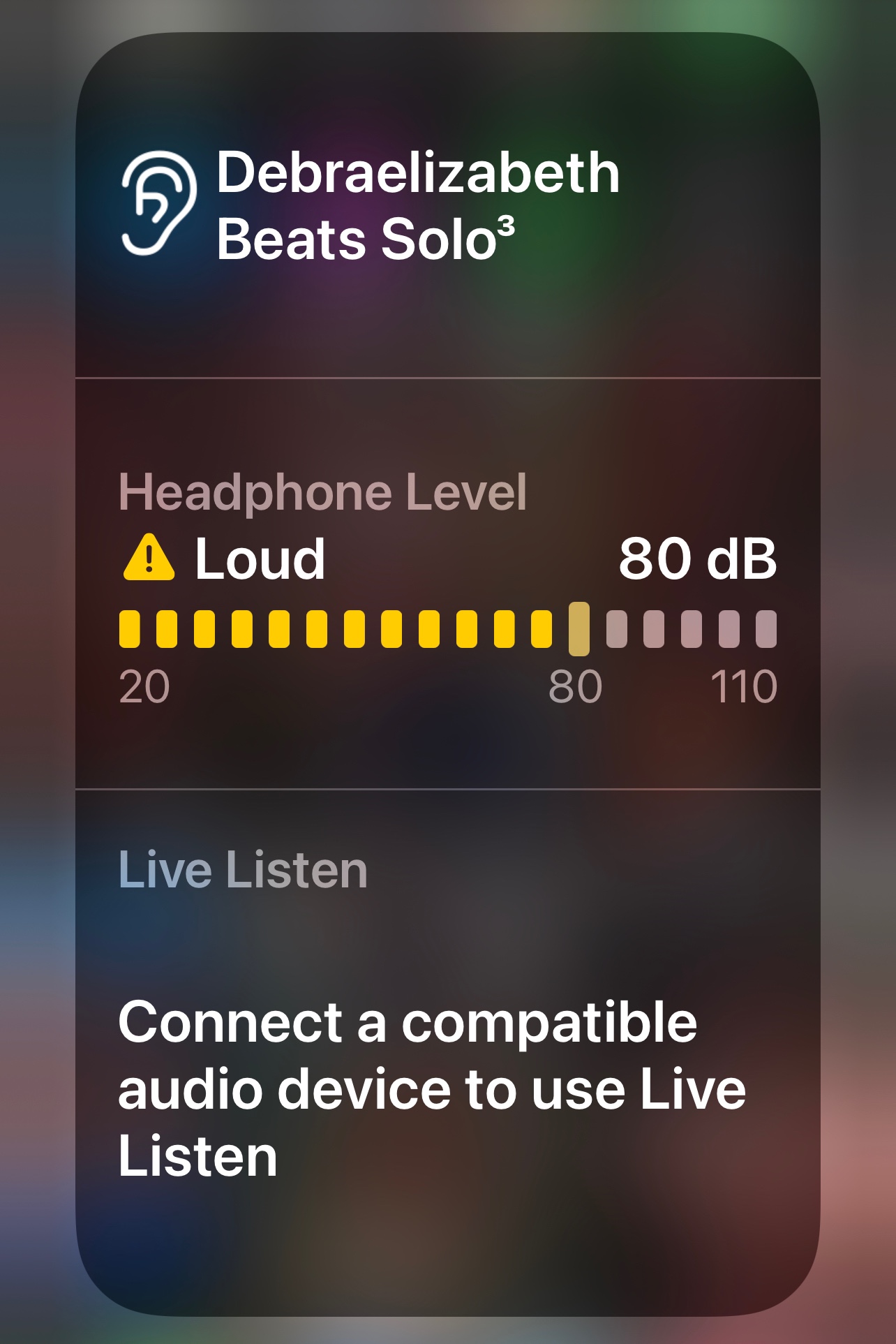Open the Debraelizabeth Beats Solo³ hearing device row
The image size is (896, 1344).
point(447,206)
